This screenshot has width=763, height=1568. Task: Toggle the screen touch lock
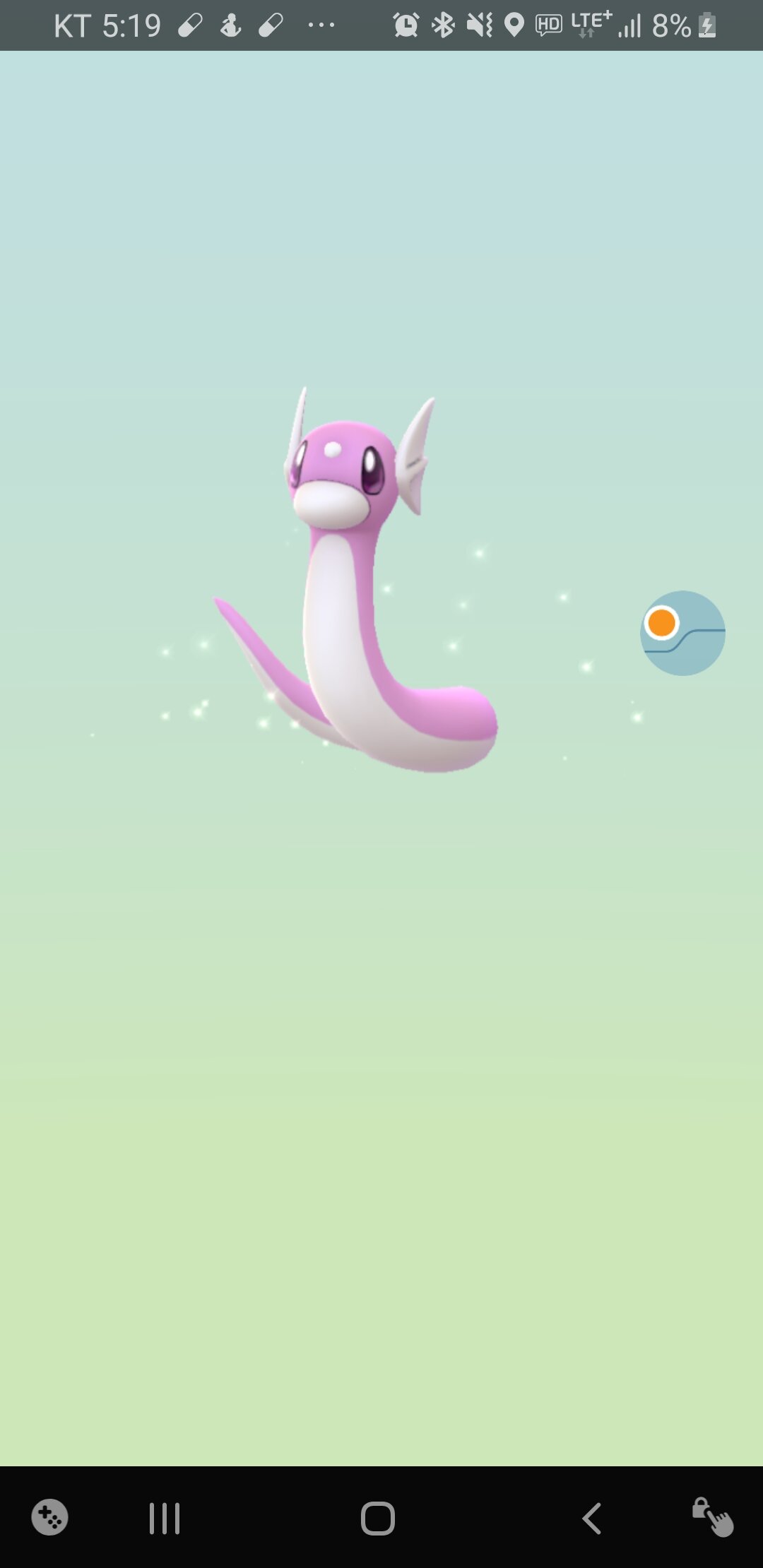[712, 1516]
